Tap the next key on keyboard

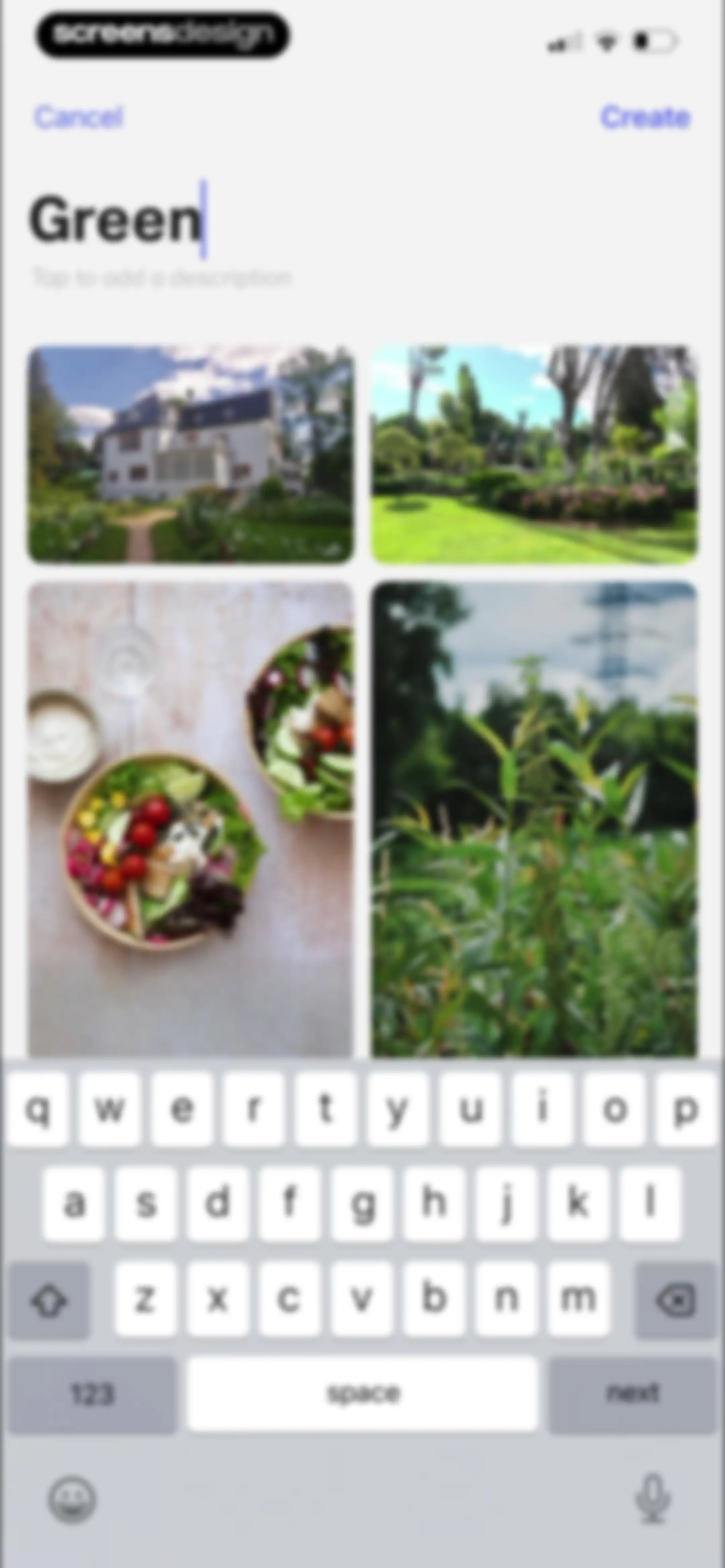tap(633, 1393)
